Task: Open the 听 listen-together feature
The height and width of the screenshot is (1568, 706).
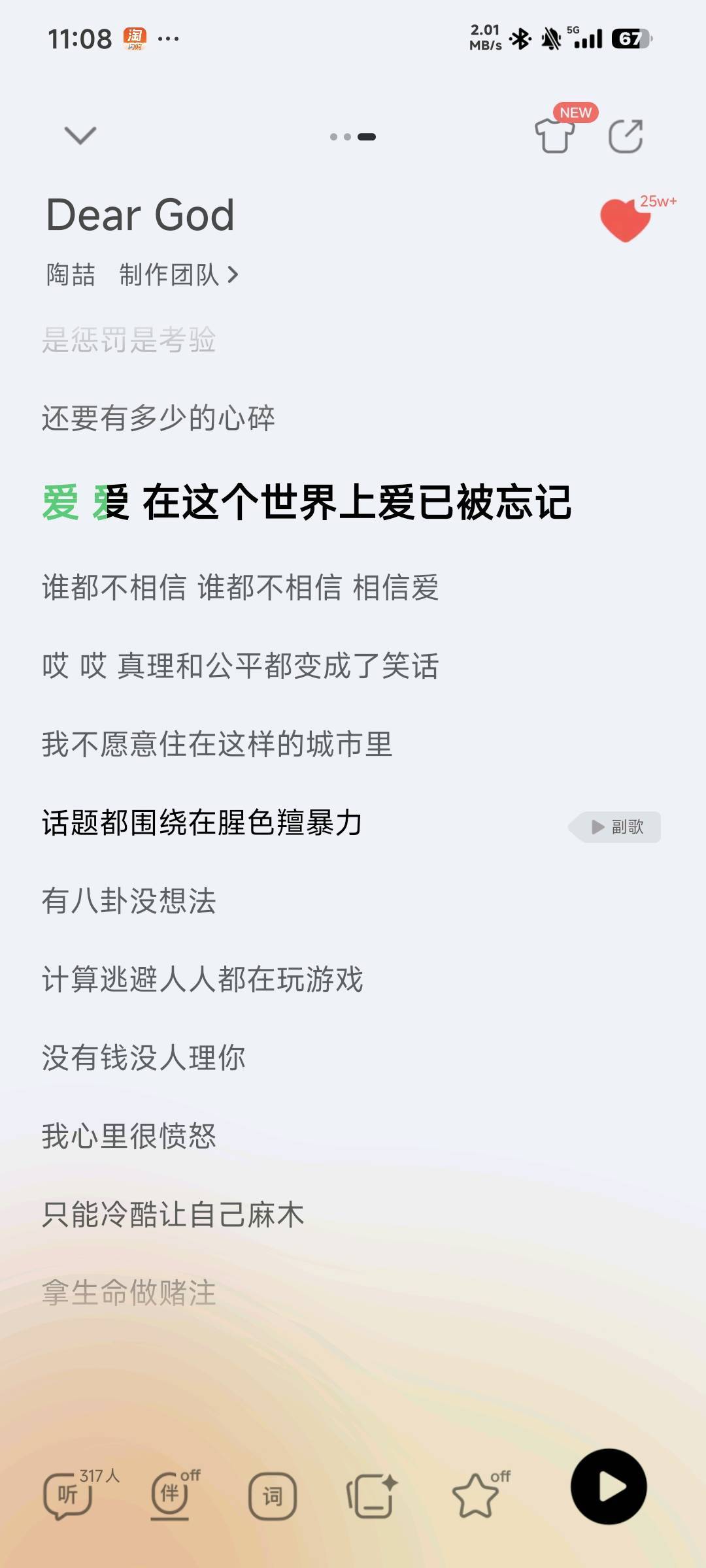Action: click(69, 1495)
